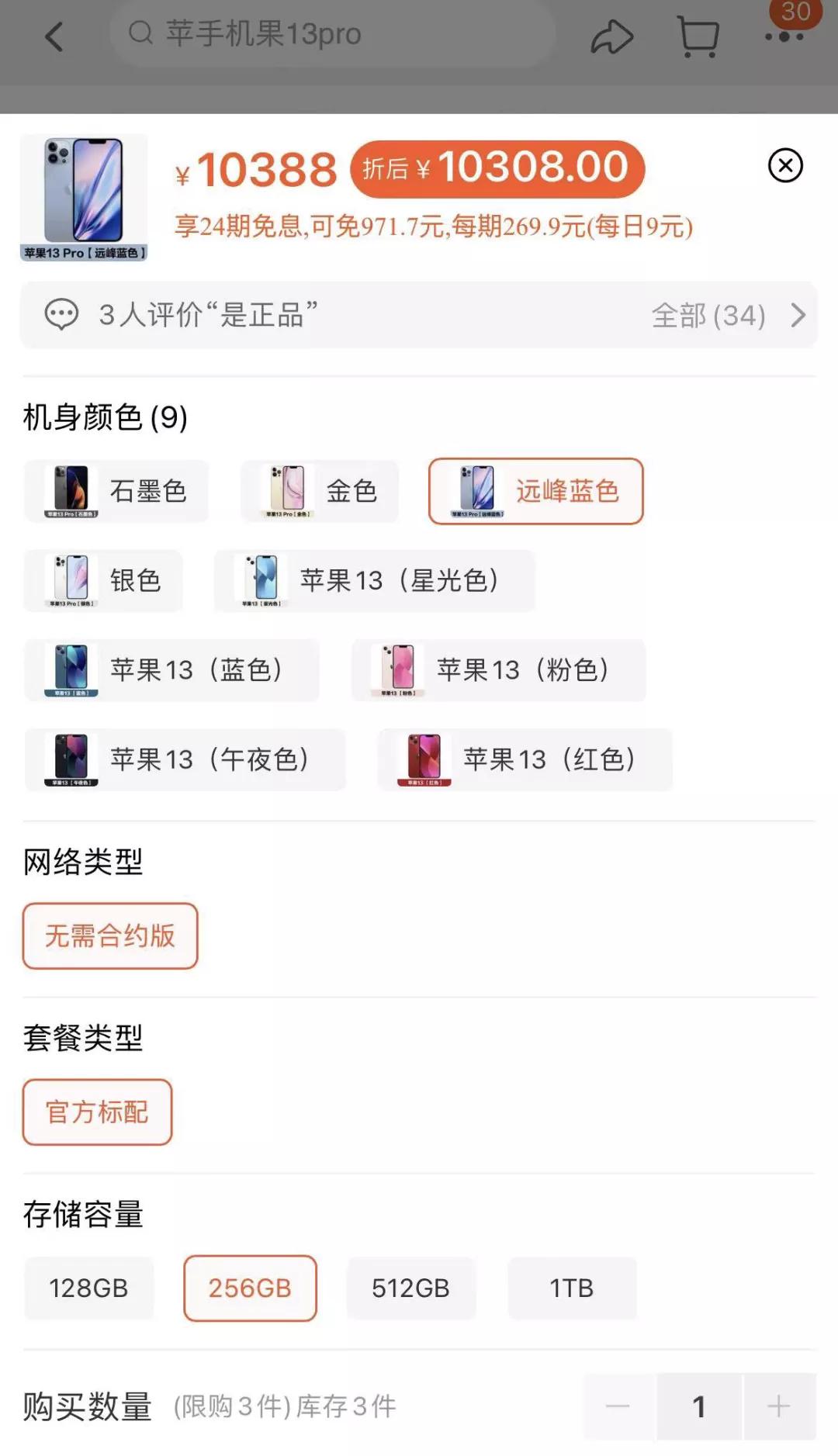838x1456 pixels.
Task: Open the shopping cart icon
Action: (x=698, y=35)
